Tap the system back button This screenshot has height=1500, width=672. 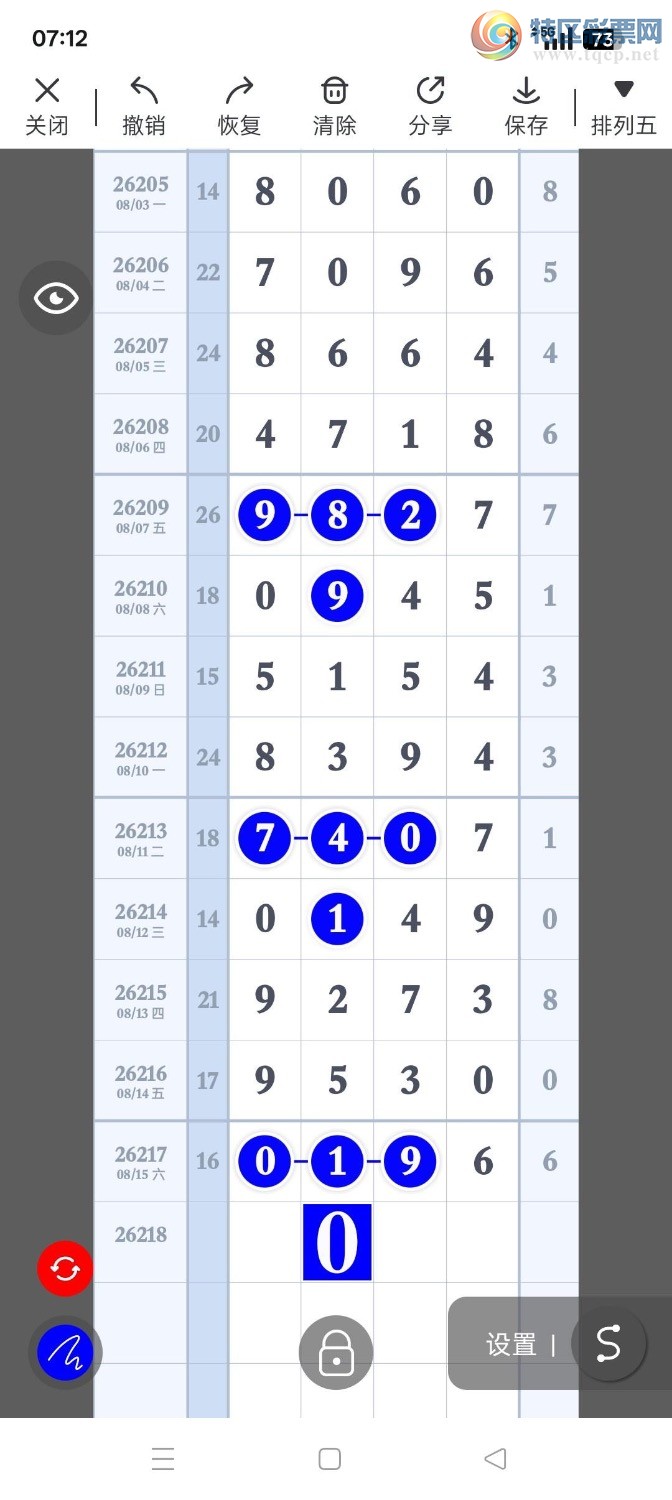495,1459
